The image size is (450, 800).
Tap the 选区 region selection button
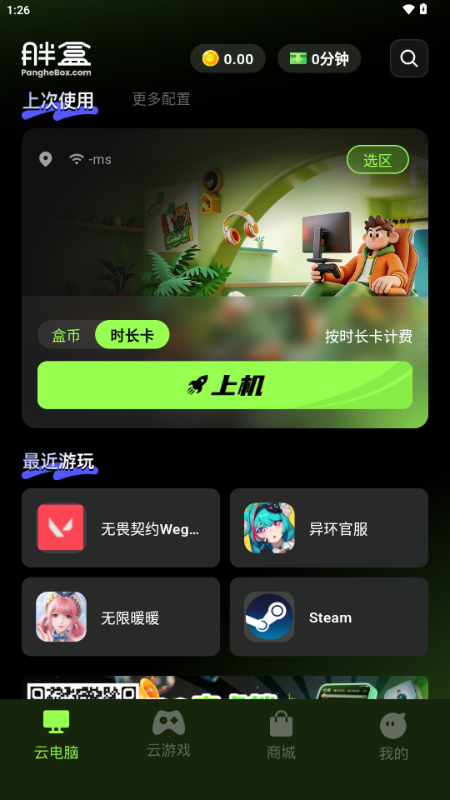[378, 160]
